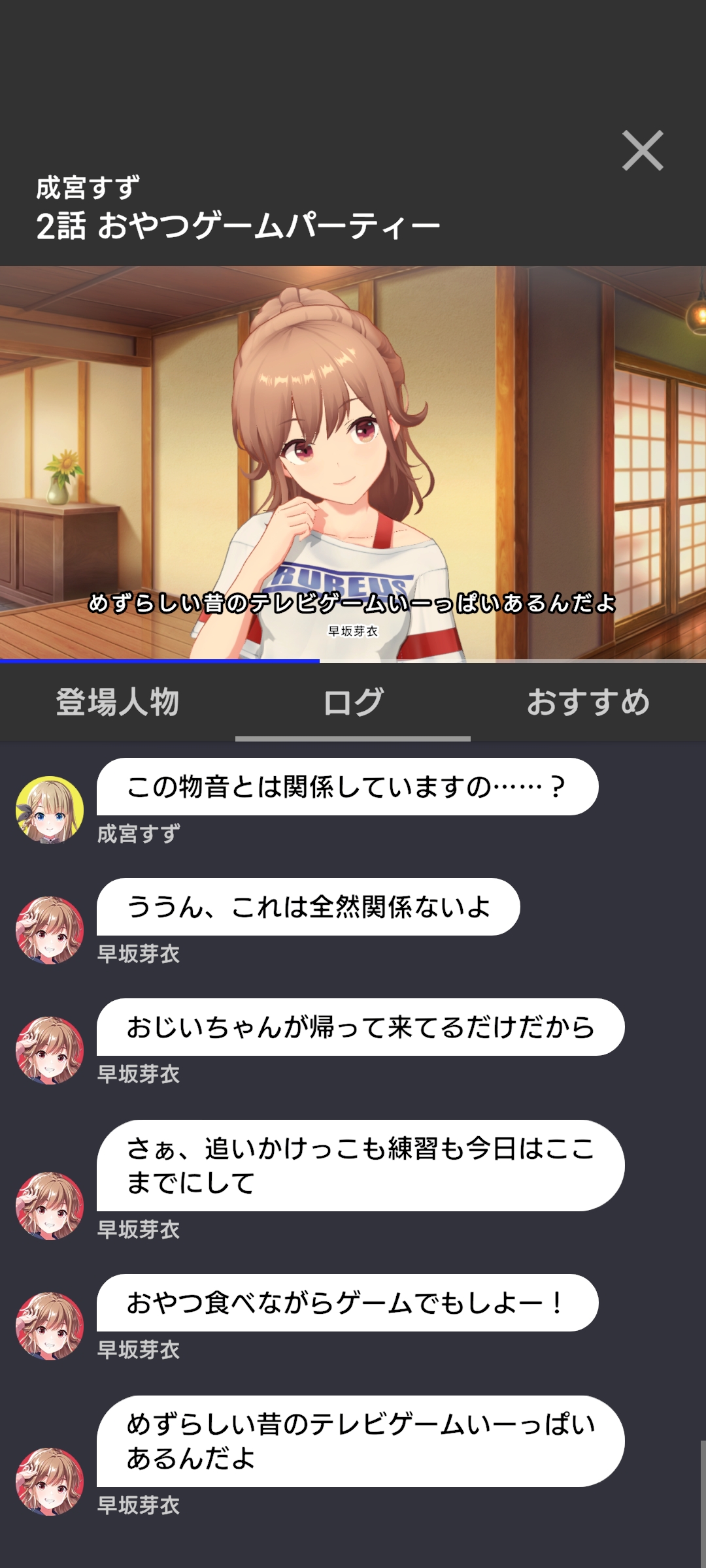706x1568 pixels.
Task: Select the ログ tab
Action: click(x=353, y=703)
